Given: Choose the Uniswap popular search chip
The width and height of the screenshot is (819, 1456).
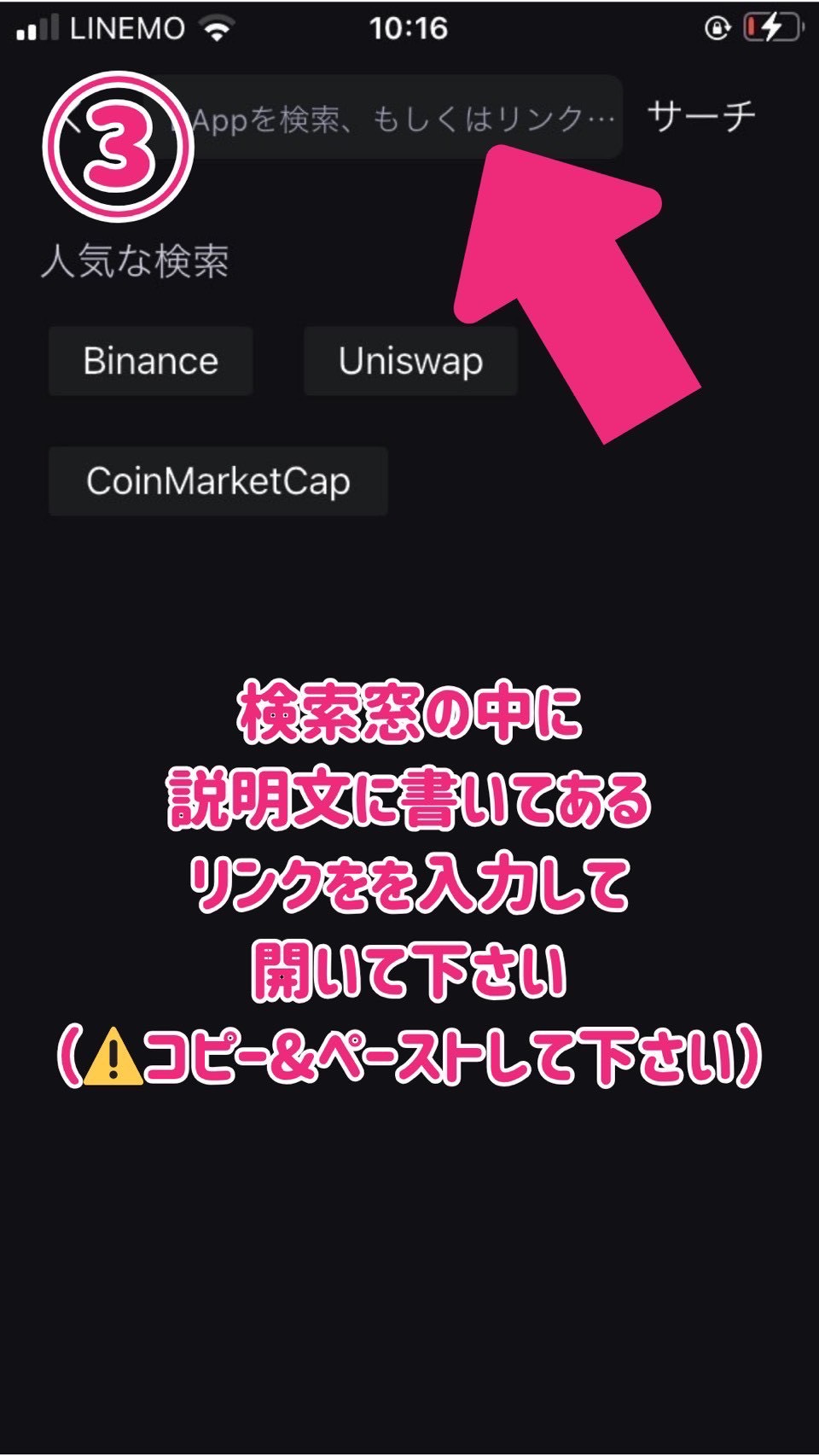Looking at the screenshot, I should point(410,361).
